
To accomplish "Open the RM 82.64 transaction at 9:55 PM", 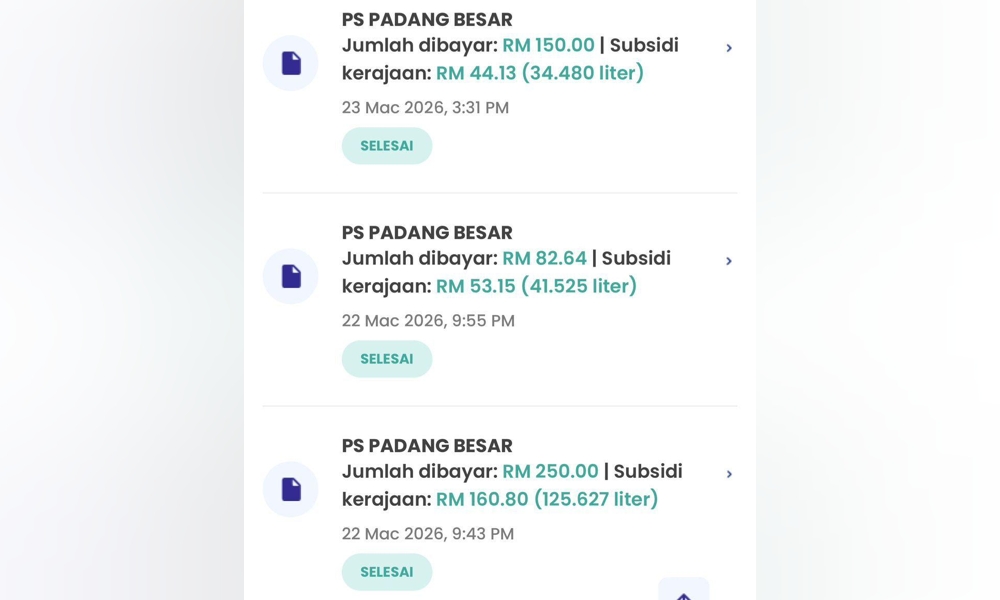I will (728, 261).
